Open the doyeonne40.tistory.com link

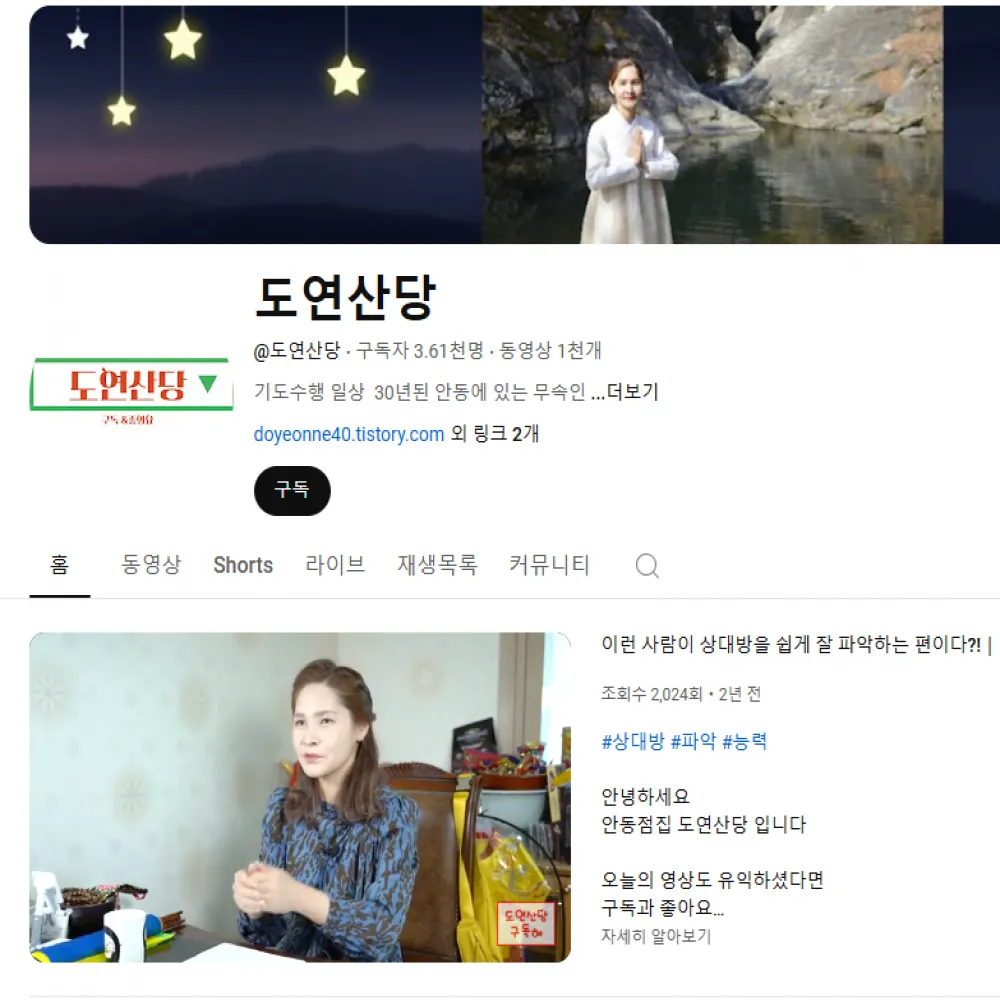click(x=349, y=434)
